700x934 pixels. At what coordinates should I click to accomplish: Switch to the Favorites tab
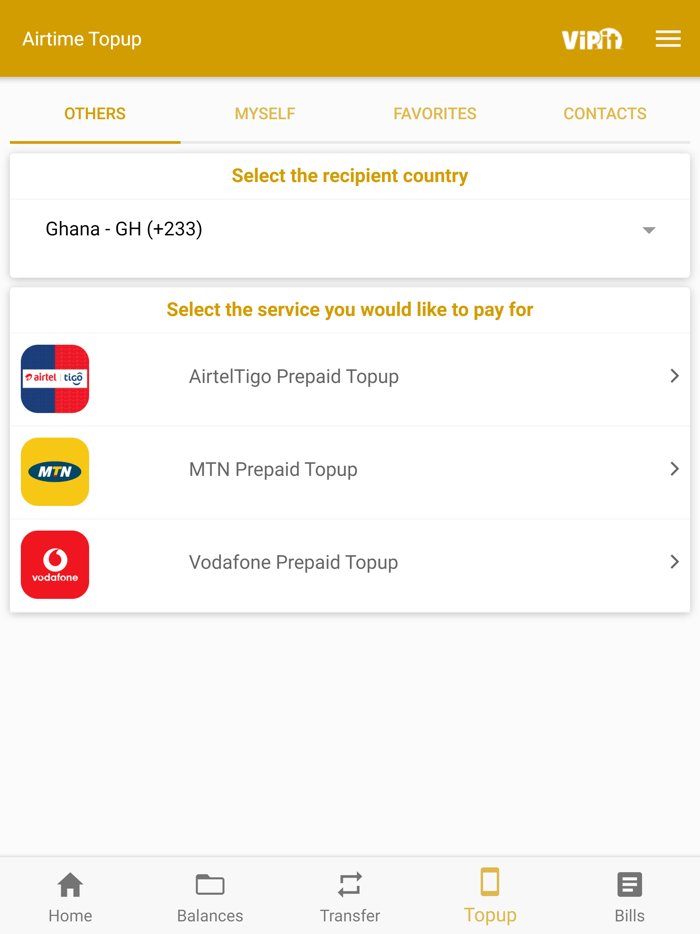point(435,114)
